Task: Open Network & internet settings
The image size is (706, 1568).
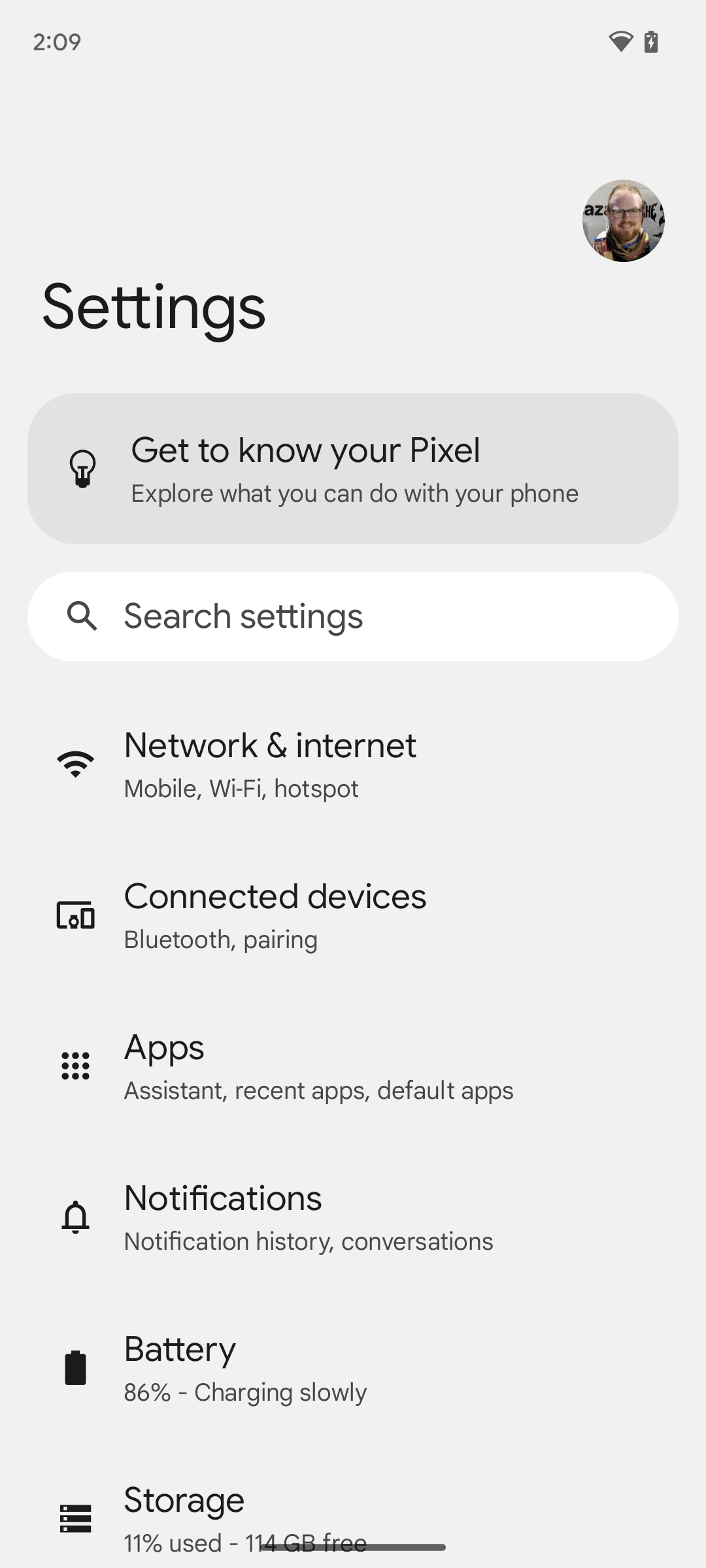Action: click(x=353, y=764)
